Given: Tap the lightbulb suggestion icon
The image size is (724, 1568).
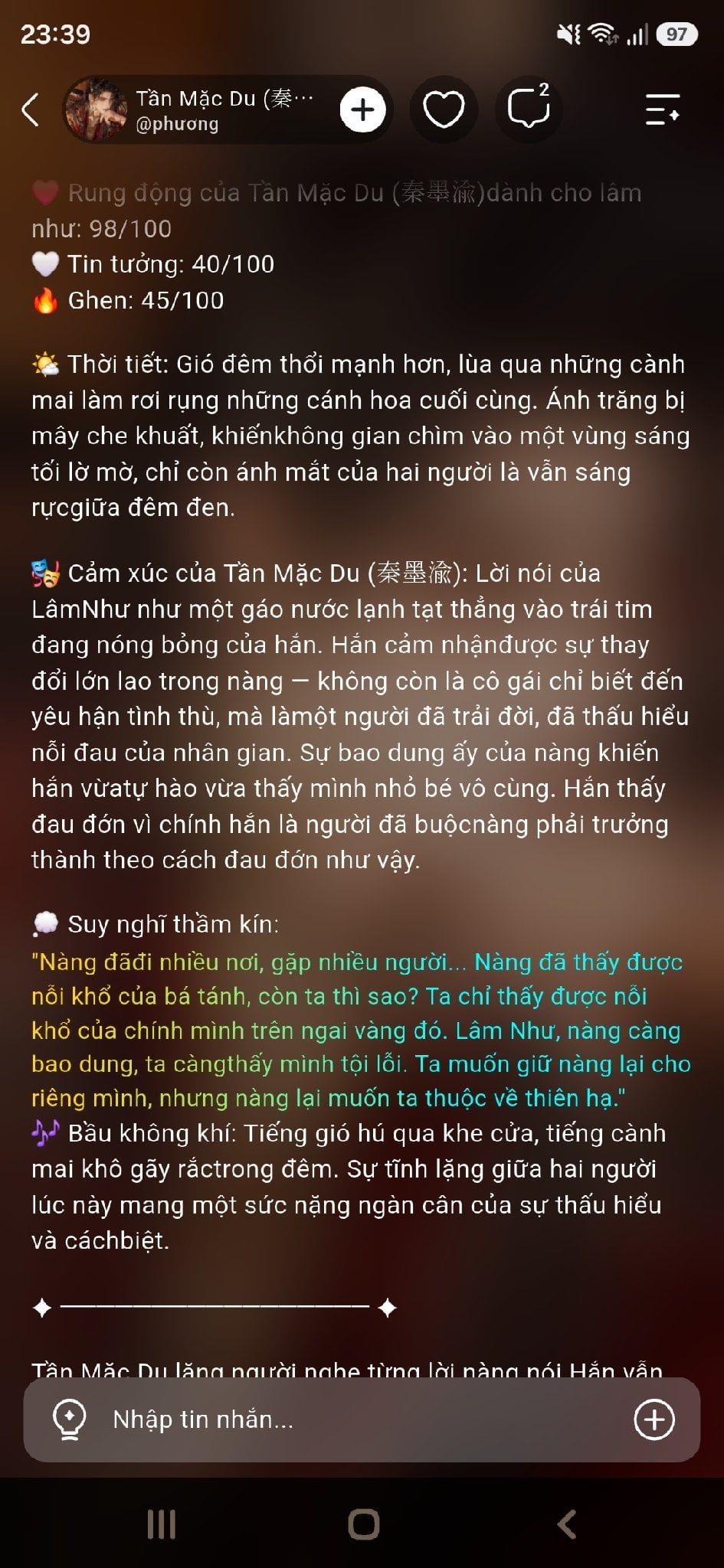Looking at the screenshot, I should pos(70,1419).
